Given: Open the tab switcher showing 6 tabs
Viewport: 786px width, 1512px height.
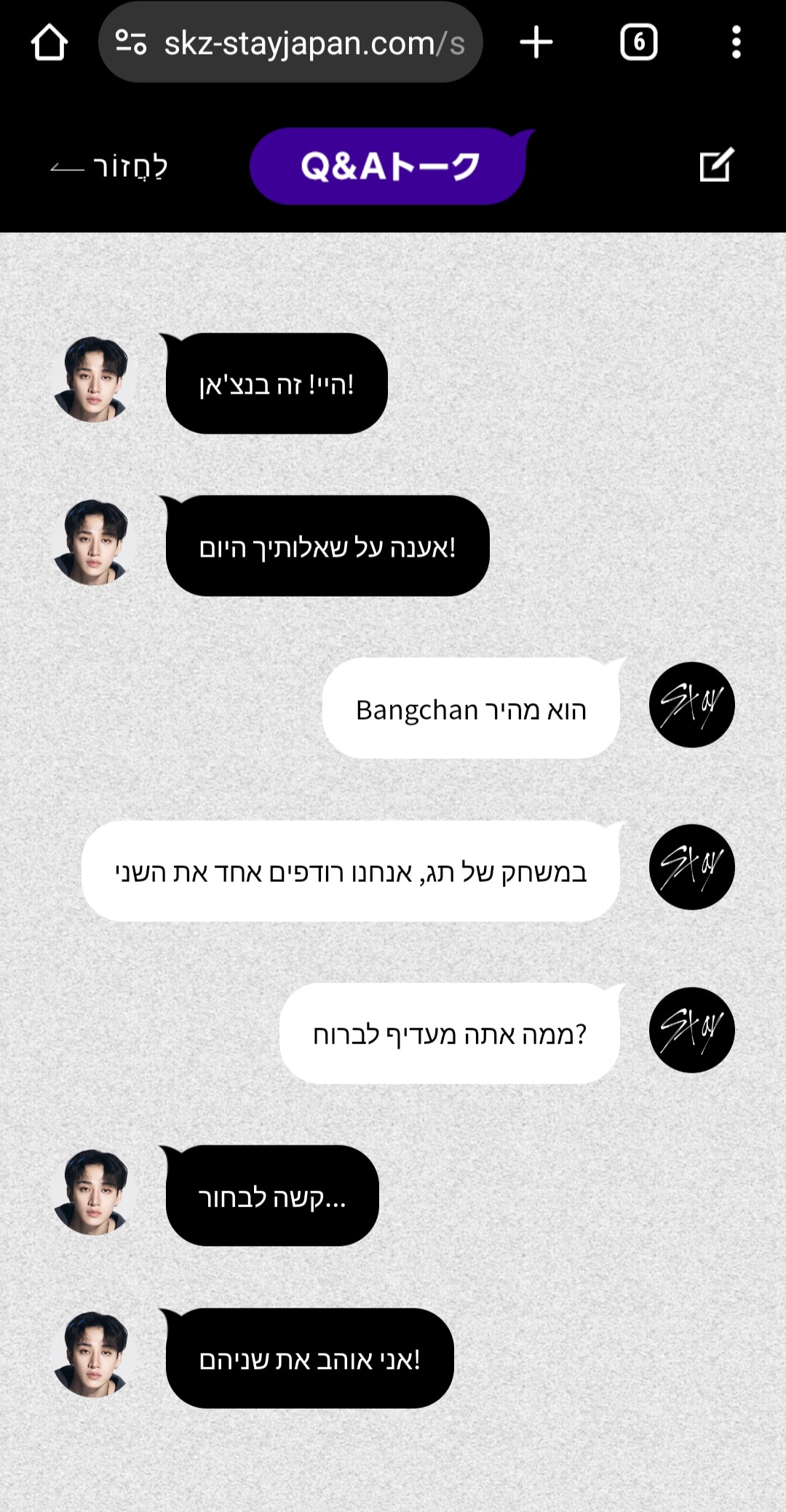Looking at the screenshot, I should [x=638, y=42].
